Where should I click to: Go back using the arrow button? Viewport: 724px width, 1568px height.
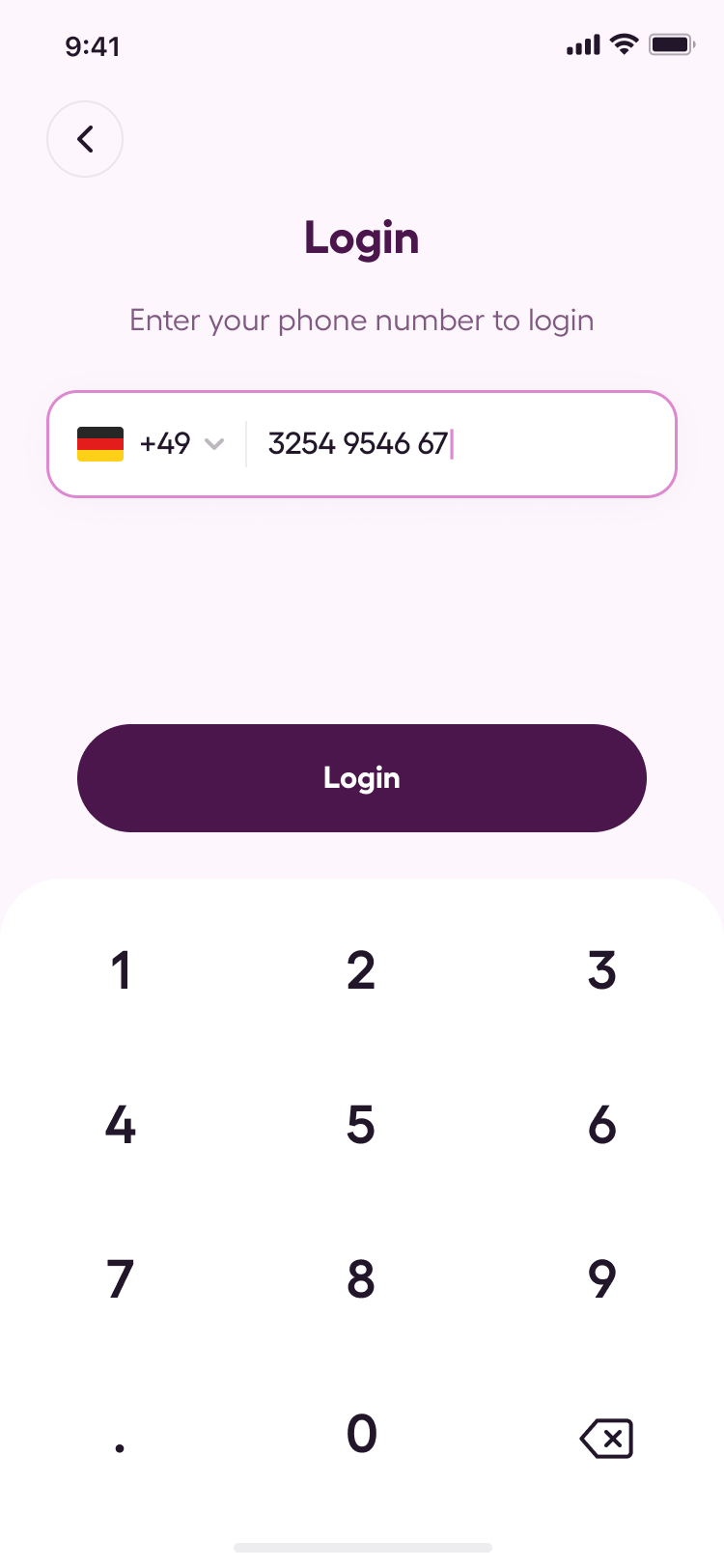(x=85, y=139)
